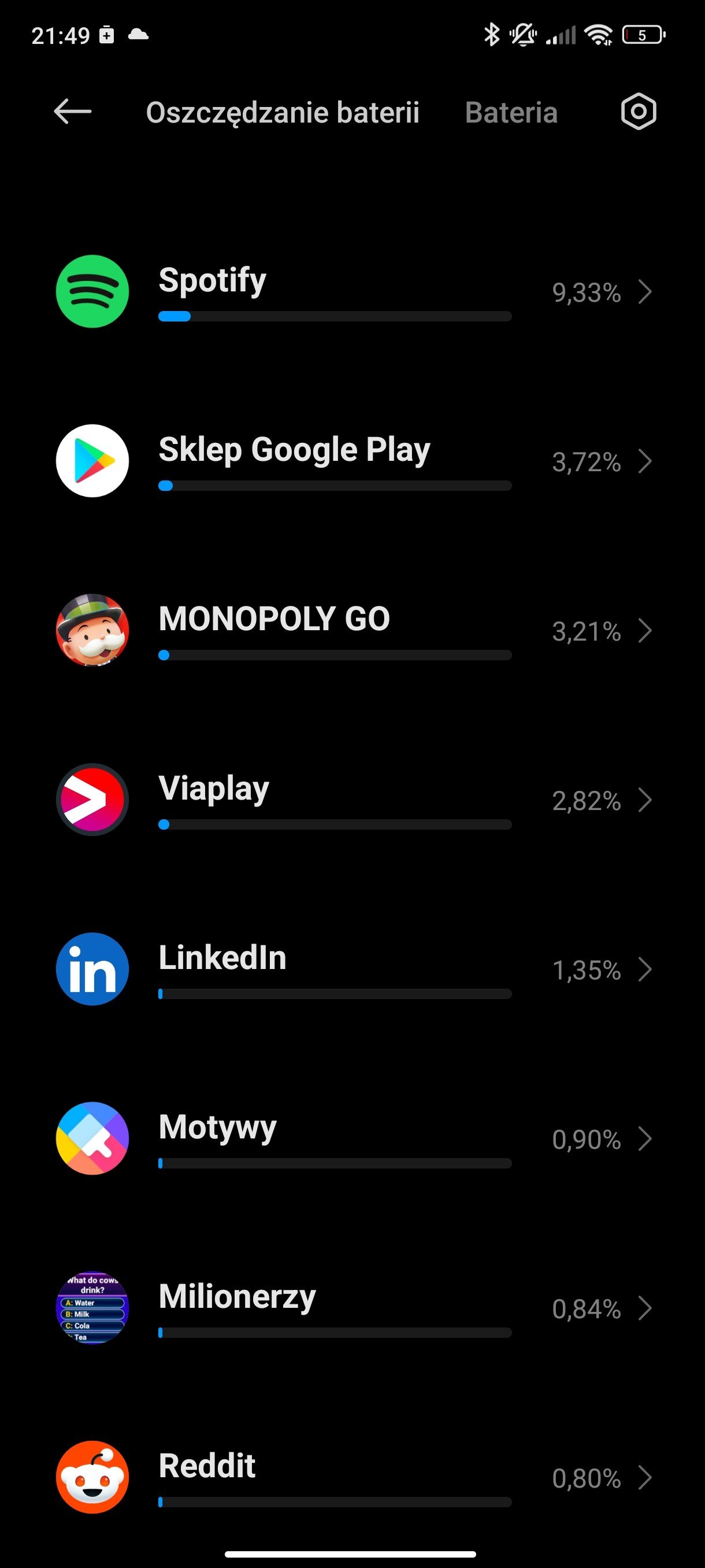View Motywy battery usage

pyautogui.click(x=353, y=1138)
